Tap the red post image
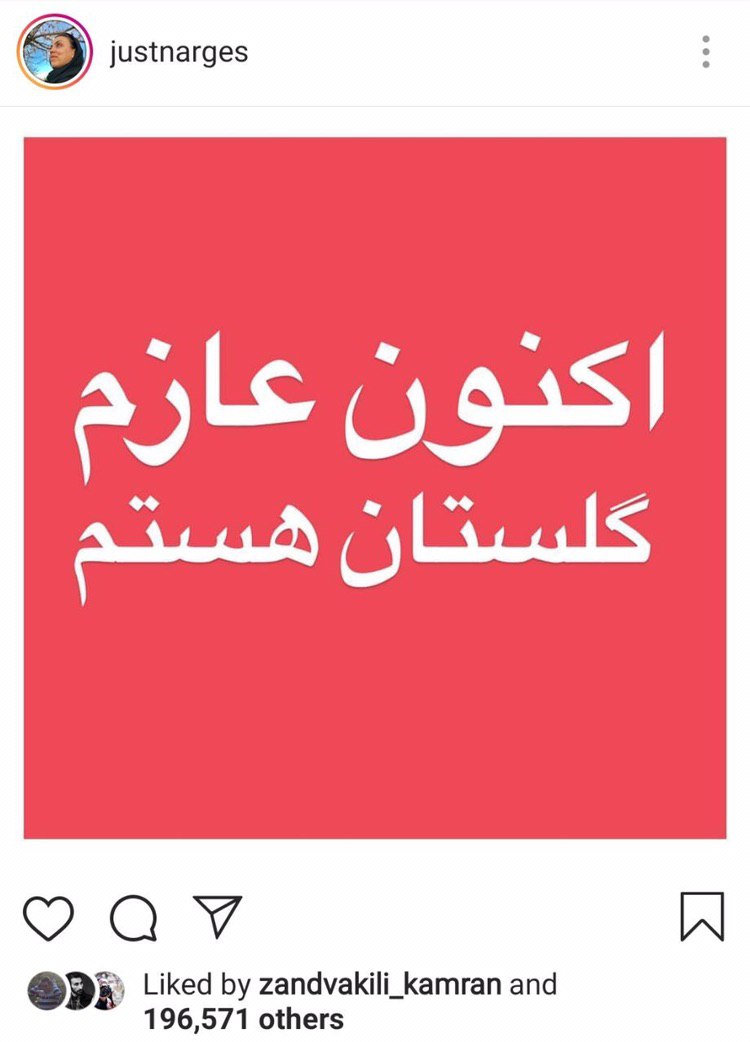Viewport: 750px width, 1042px height. (375, 487)
